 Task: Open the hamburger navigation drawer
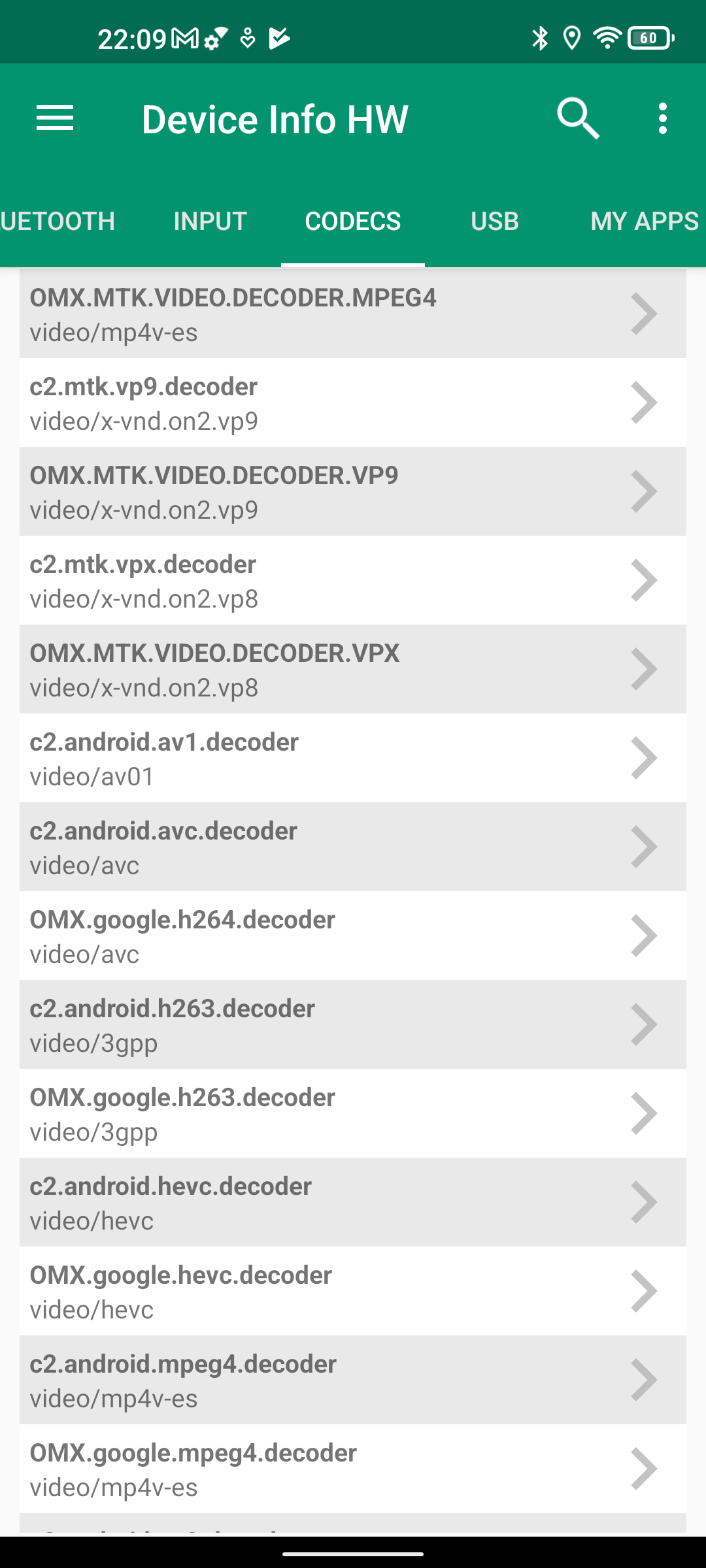pos(55,119)
